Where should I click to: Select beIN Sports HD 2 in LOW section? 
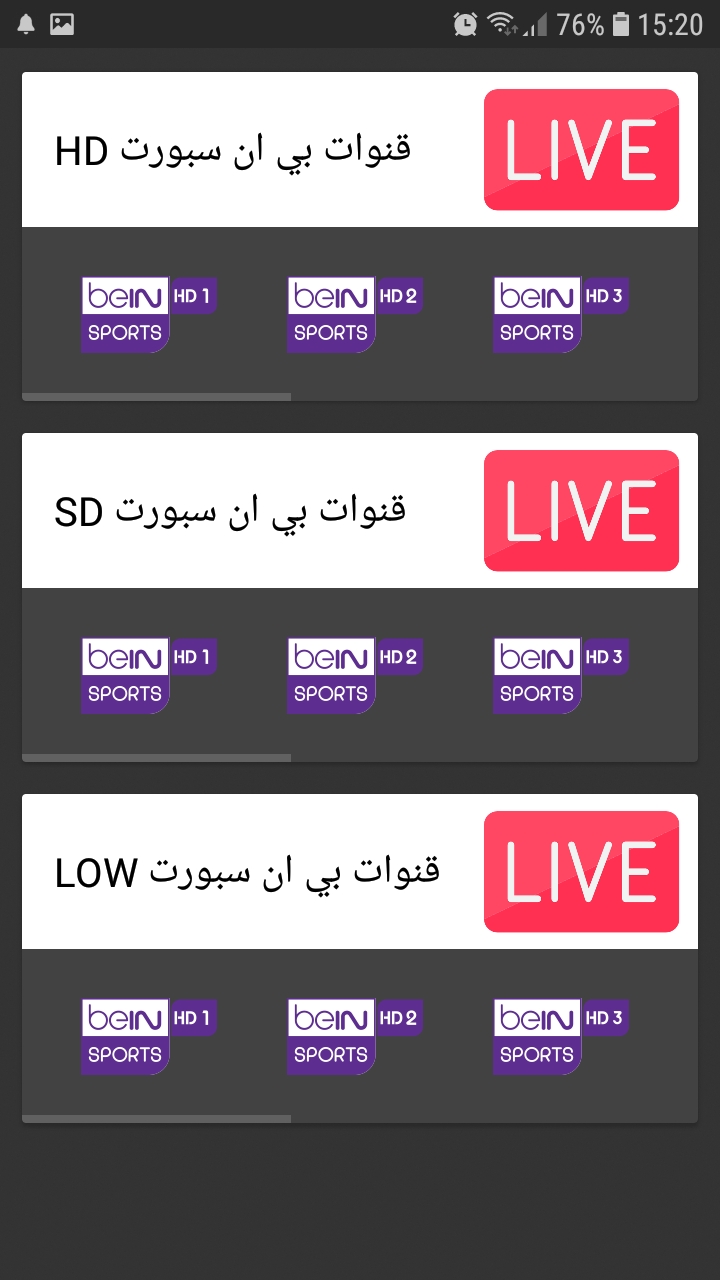[x=355, y=1037]
